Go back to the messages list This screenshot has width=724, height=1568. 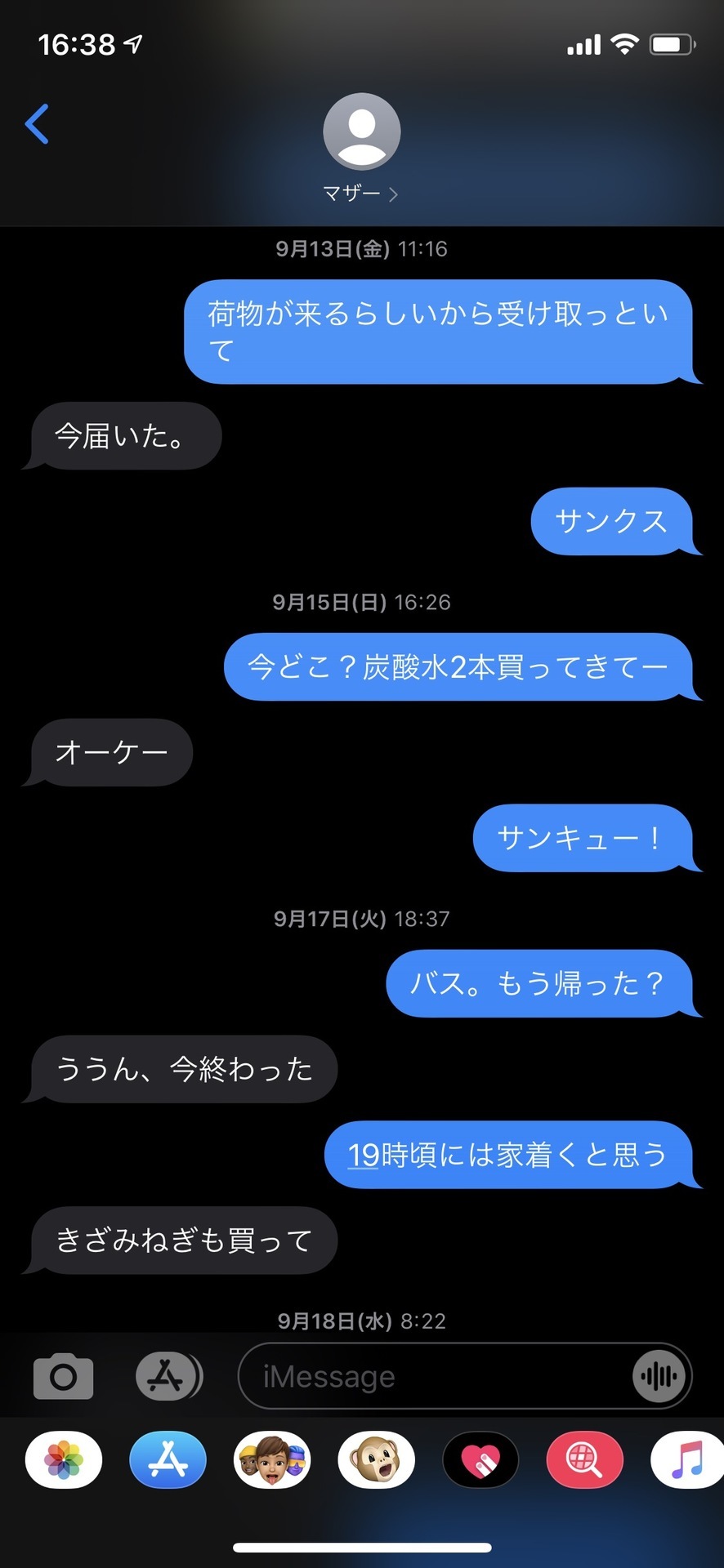tap(37, 124)
